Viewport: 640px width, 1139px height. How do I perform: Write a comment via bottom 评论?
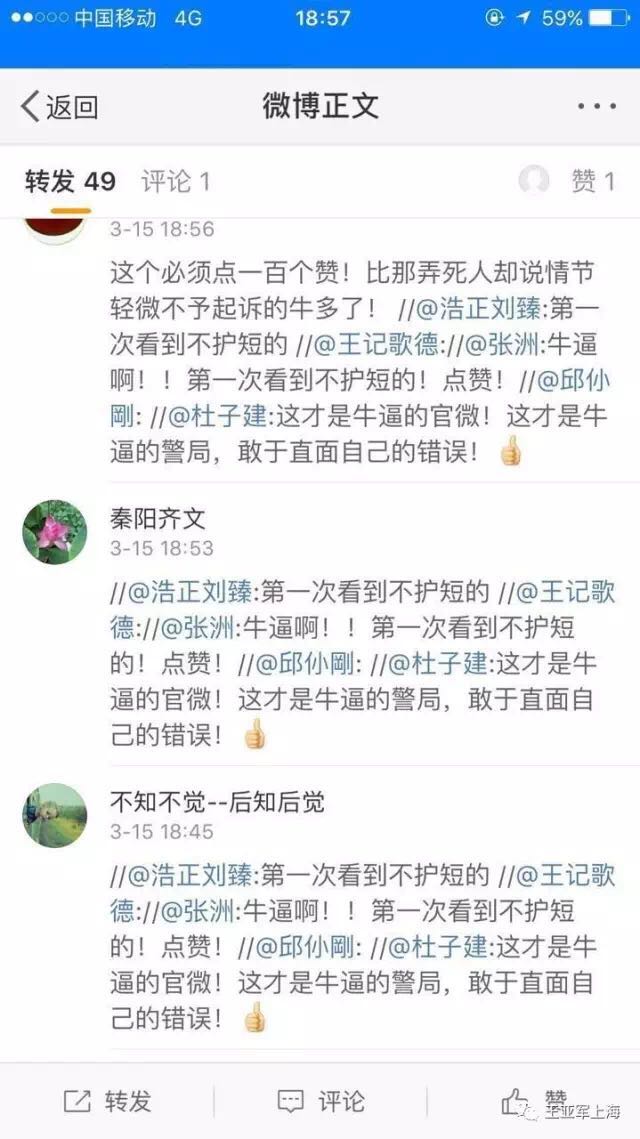(320, 1102)
